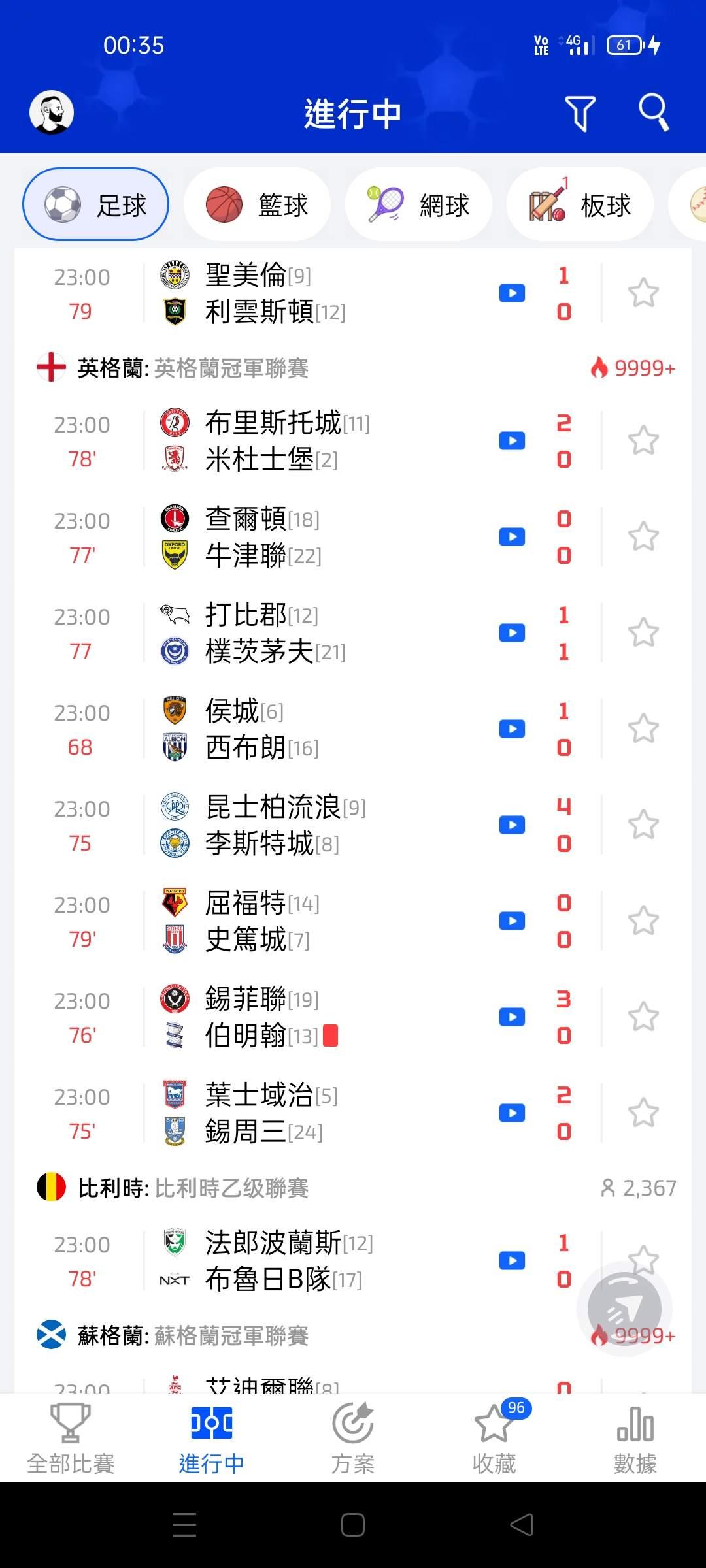Watch live video for 打比郡 vs 樸茨茅夫
706x1568 pixels.
tap(512, 633)
